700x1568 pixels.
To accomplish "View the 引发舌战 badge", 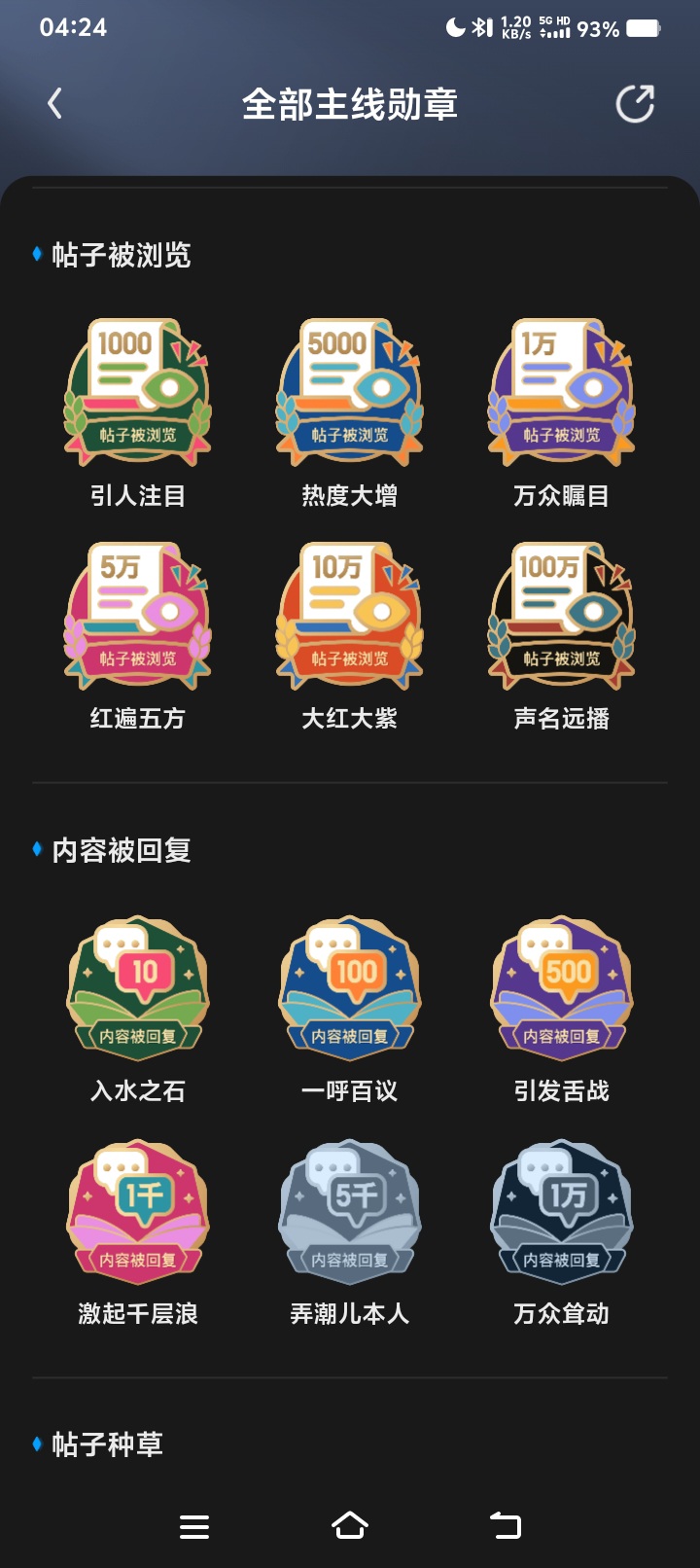I will 561,988.
